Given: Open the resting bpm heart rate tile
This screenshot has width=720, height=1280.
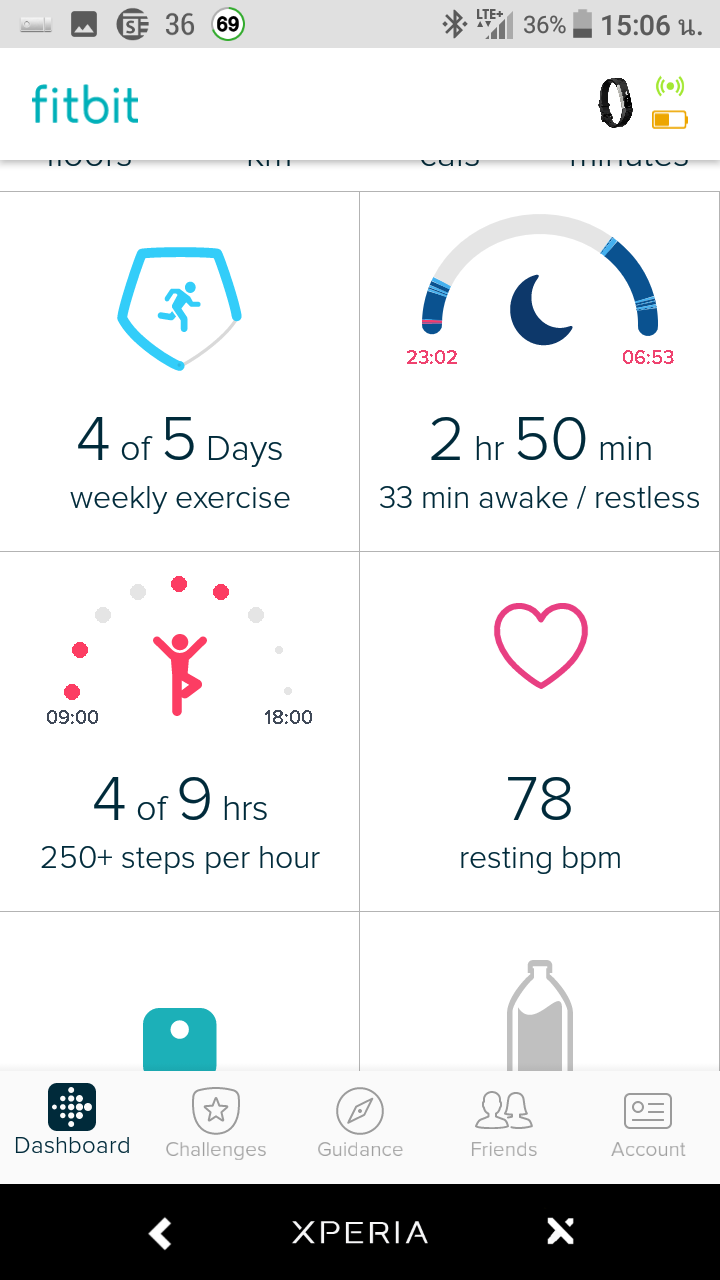Looking at the screenshot, I should click(540, 731).
